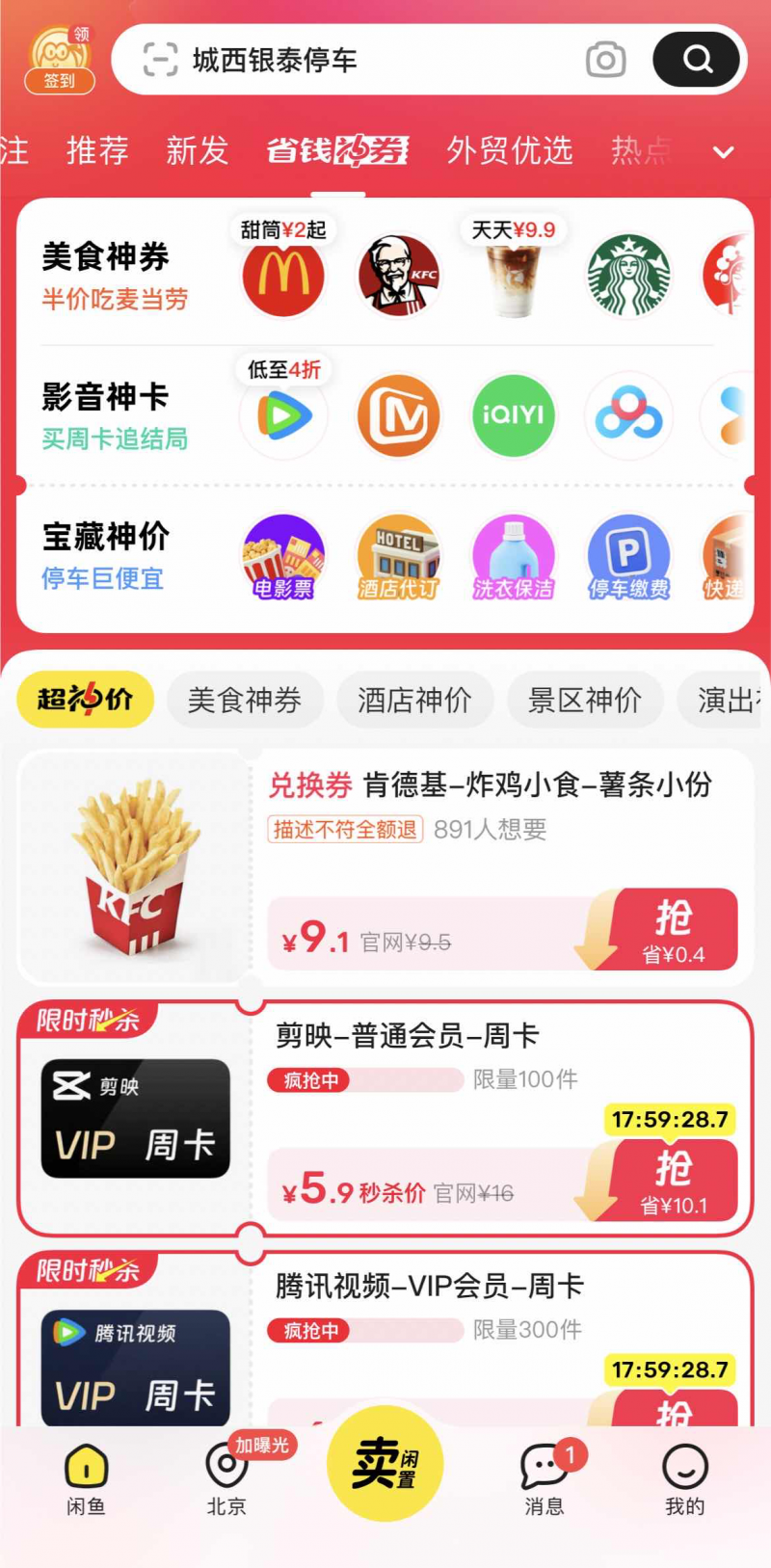Tap the camera icon in search bar
The image size is (771, 1568).
(605, 60)
